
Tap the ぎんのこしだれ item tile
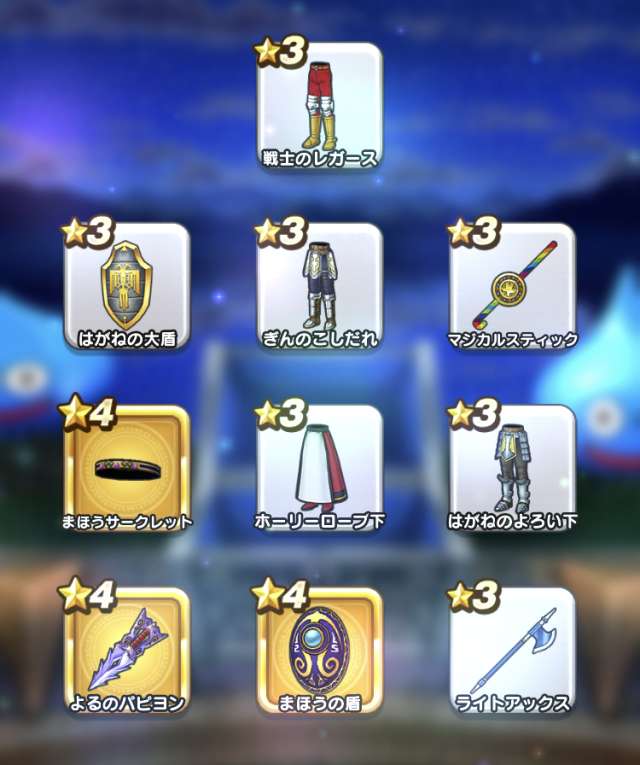[320, 286]
